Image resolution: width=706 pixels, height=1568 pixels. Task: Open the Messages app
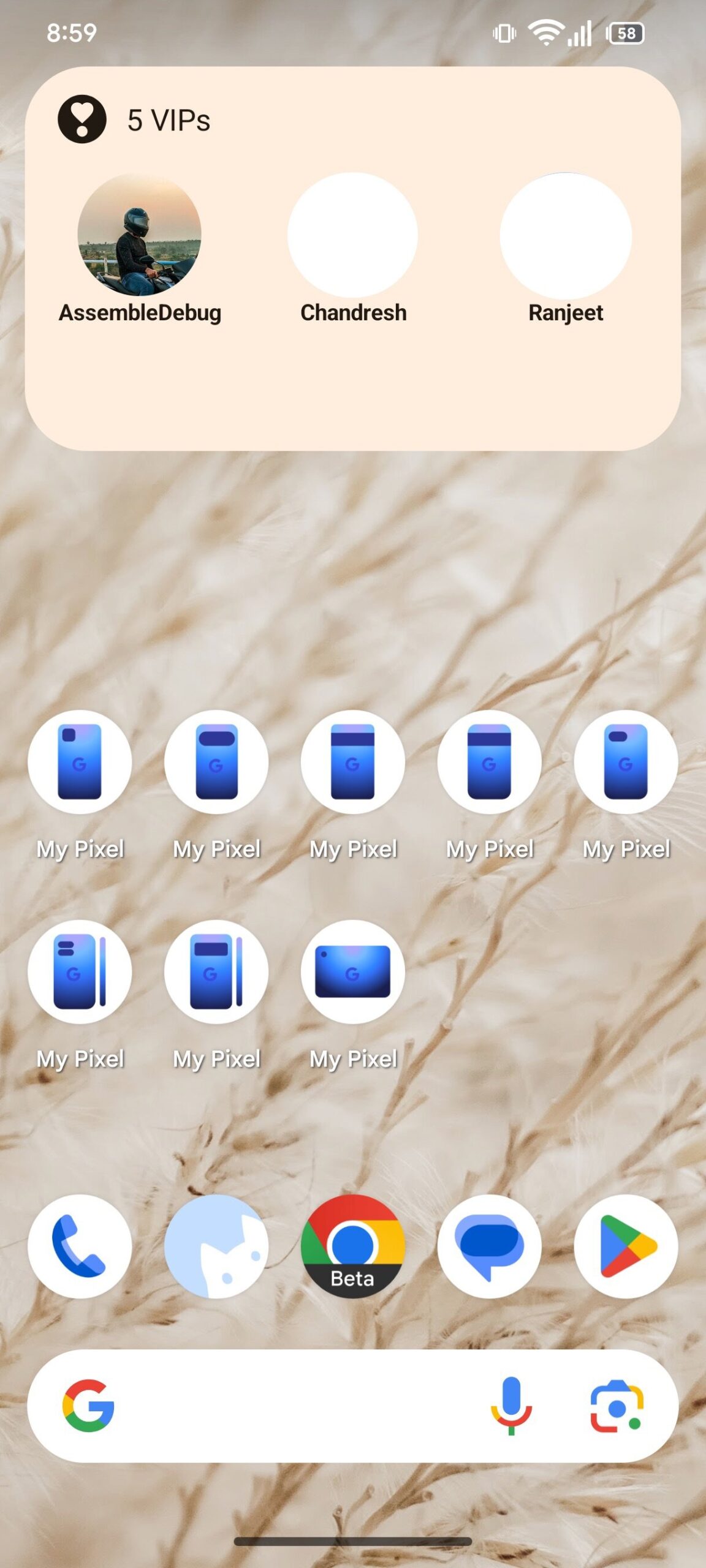tap(490, 1246)
